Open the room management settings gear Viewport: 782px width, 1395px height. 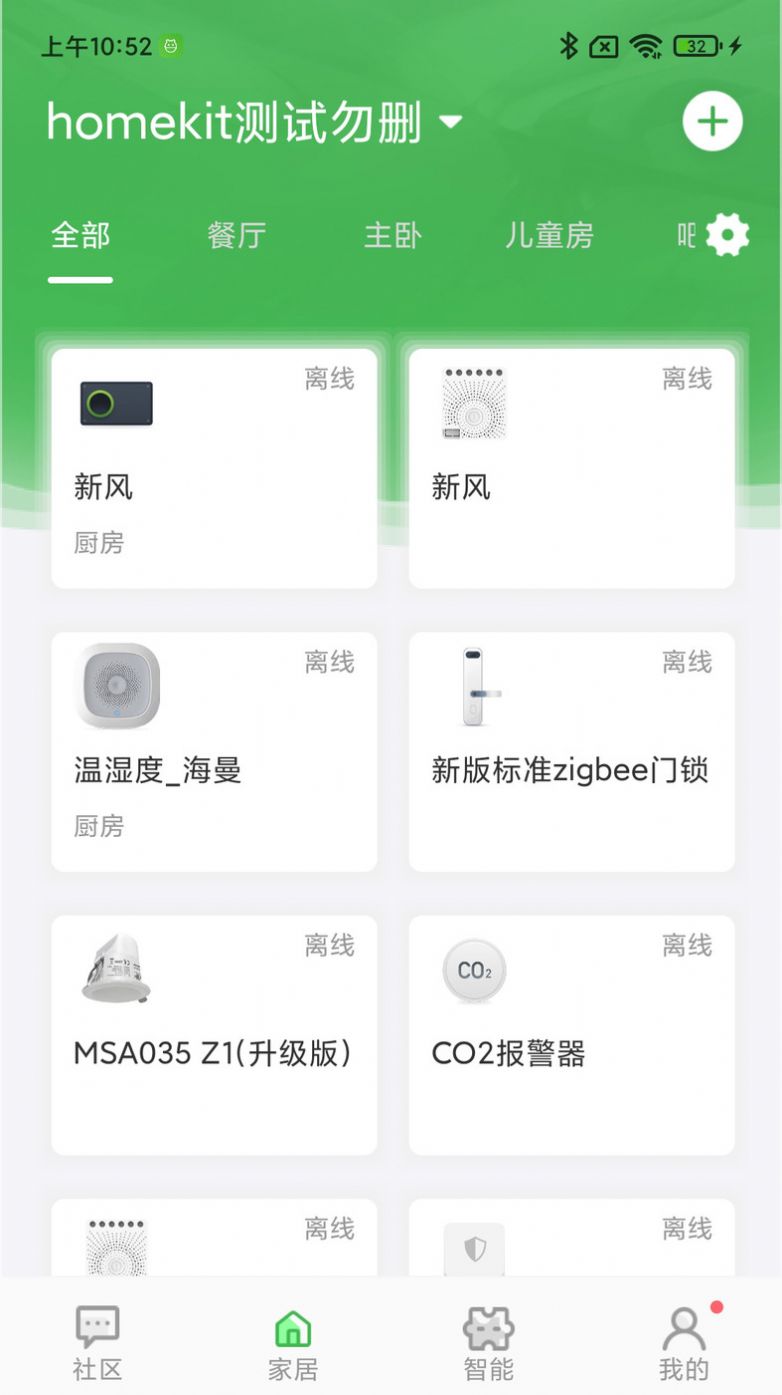tap(728, 234)
